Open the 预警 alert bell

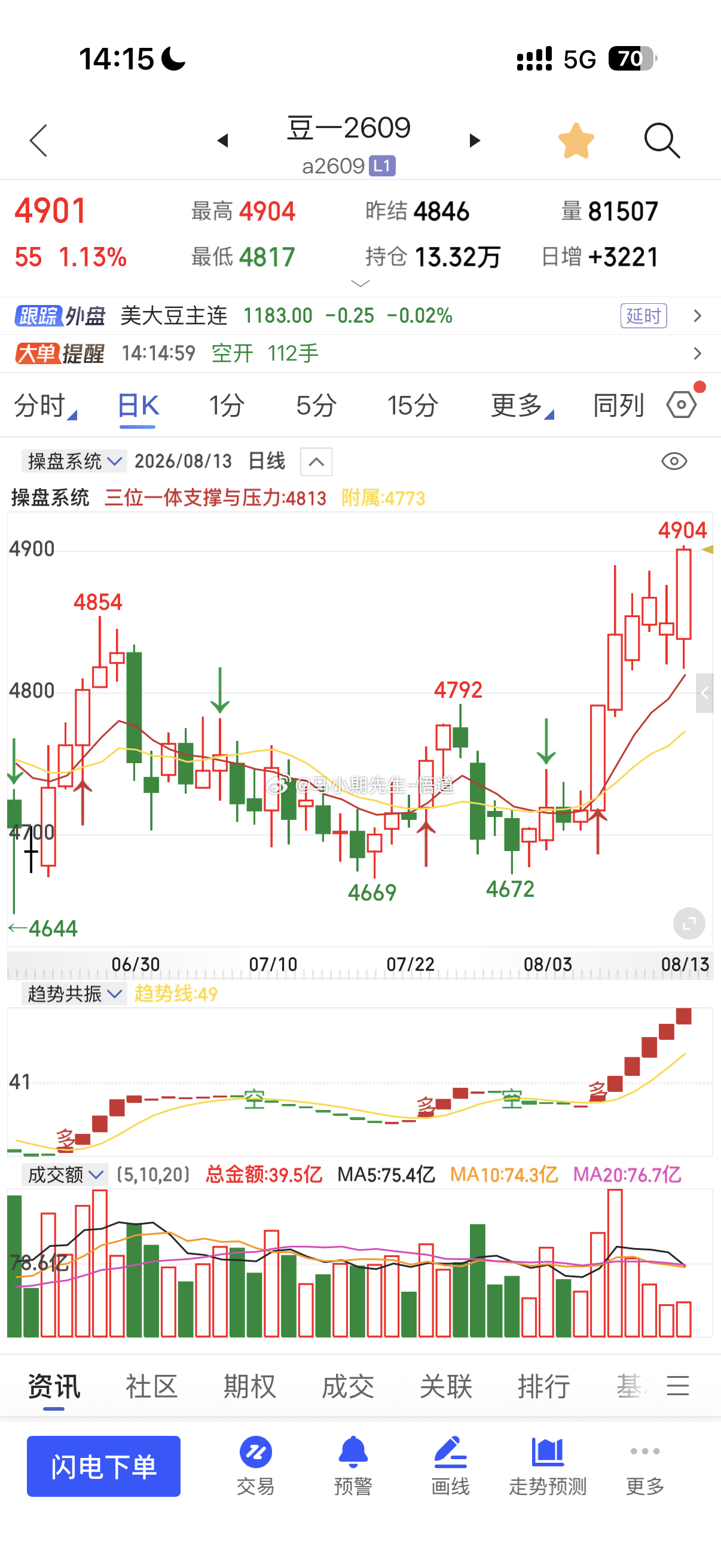click(353, 1466)
